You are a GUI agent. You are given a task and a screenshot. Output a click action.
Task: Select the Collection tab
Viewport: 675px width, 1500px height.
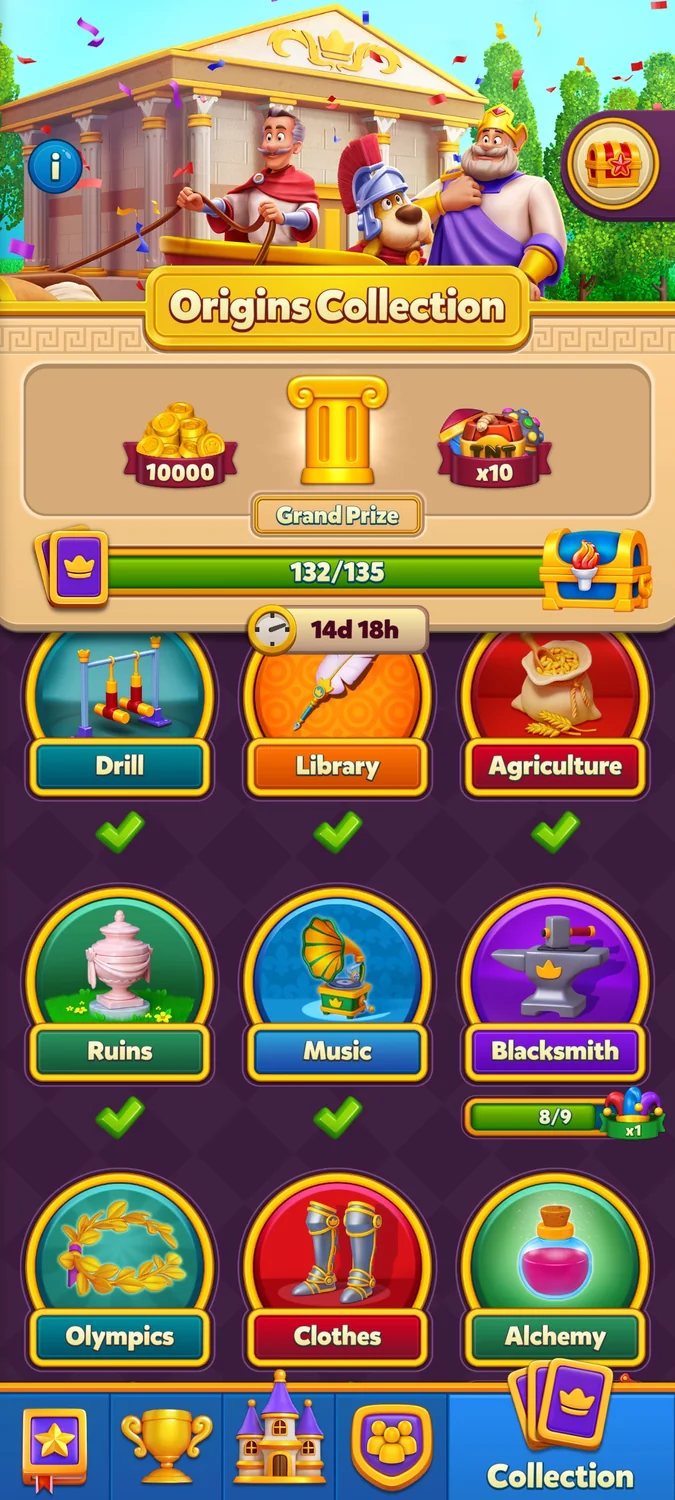coord(560,1445)
